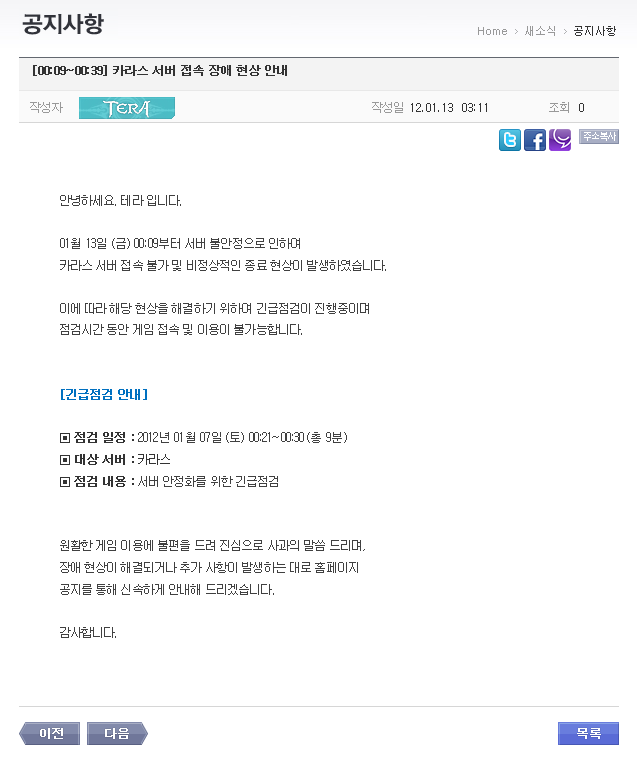This screenshot has width=637, height=764.
Task: Open 새소식 breadcrumb link
Action: [540, 31]
